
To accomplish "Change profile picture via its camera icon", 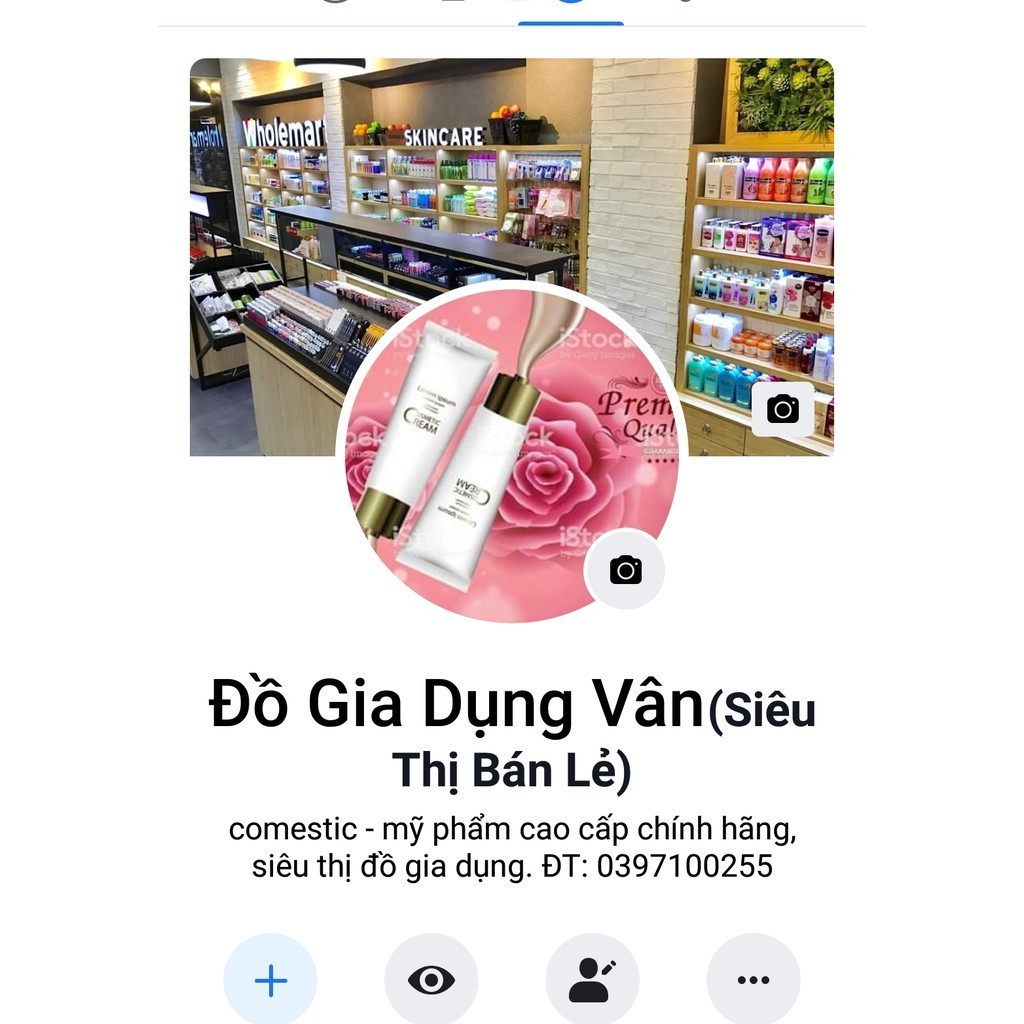I will click(625, 570).
